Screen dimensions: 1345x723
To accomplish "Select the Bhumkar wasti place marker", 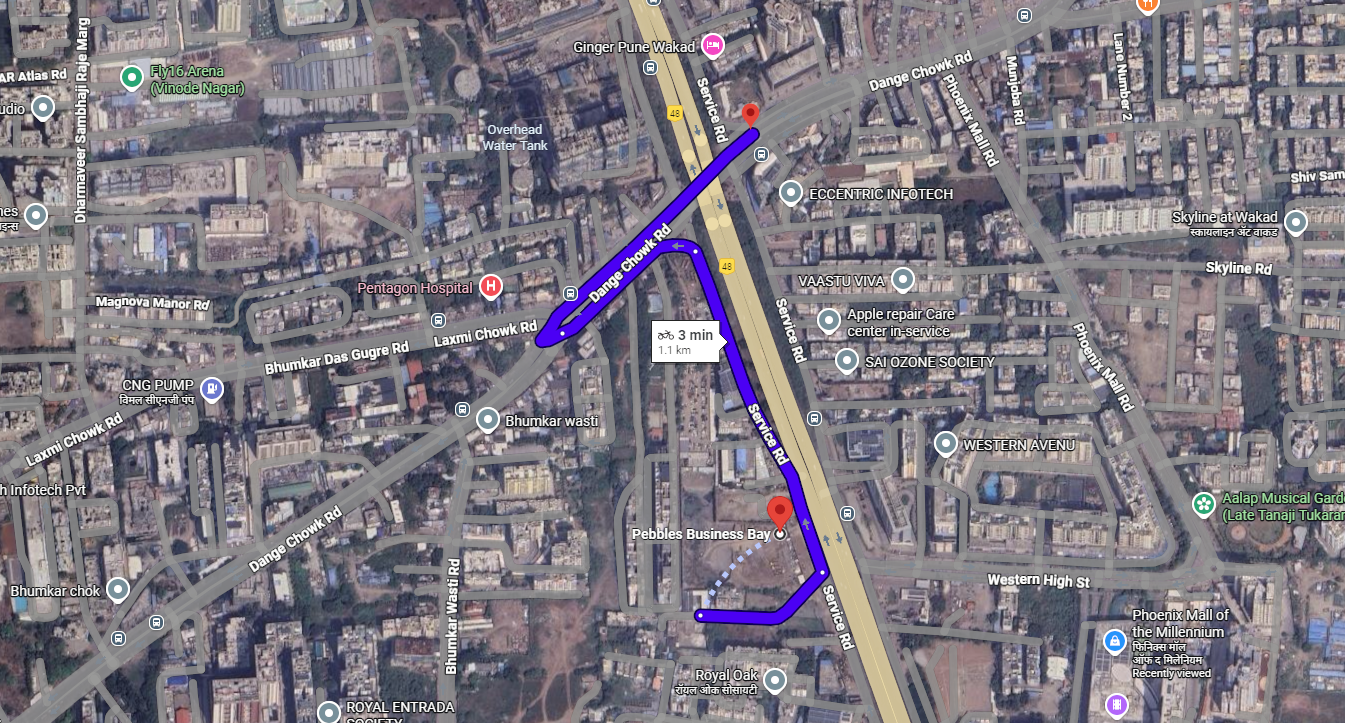I will (x=488, y=420).
